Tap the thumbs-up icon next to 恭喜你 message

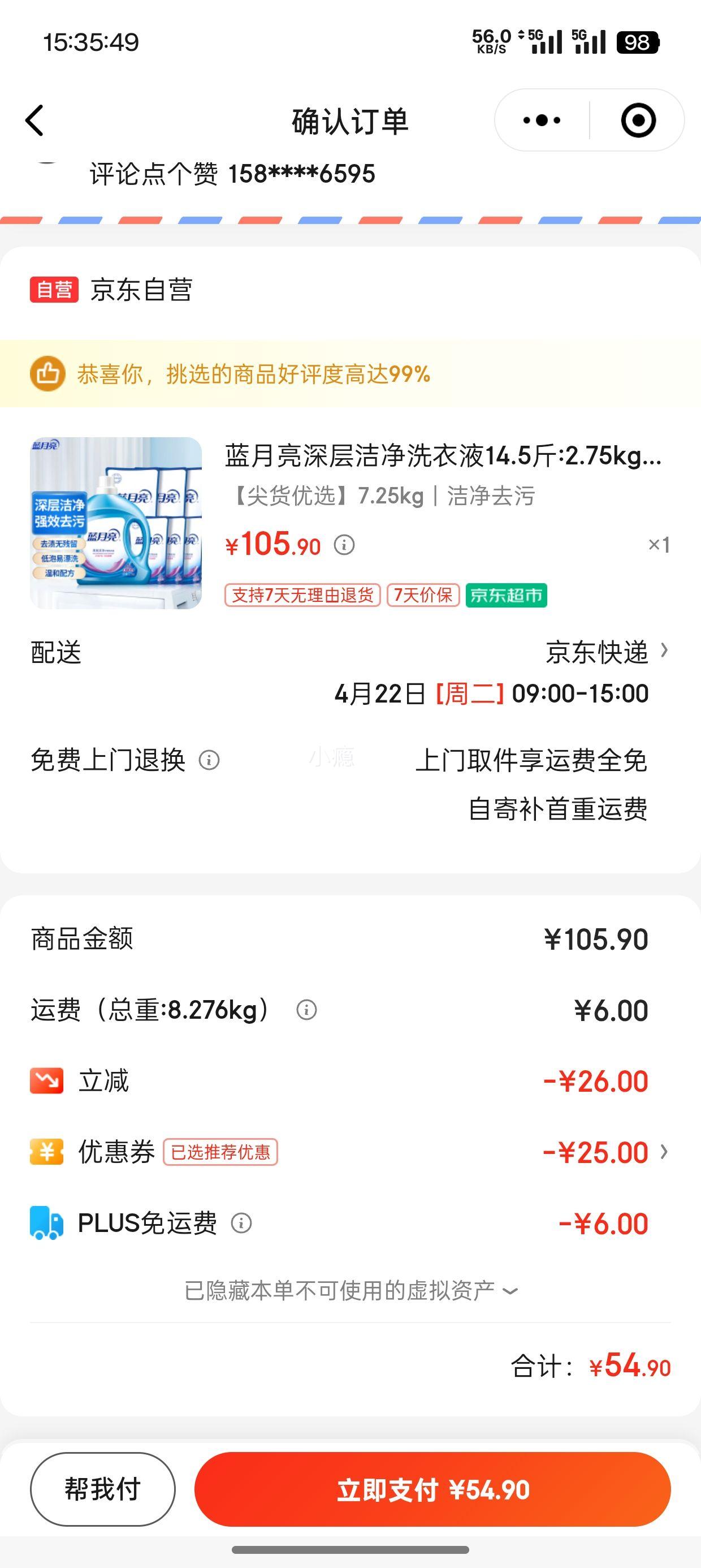point(50,377)
